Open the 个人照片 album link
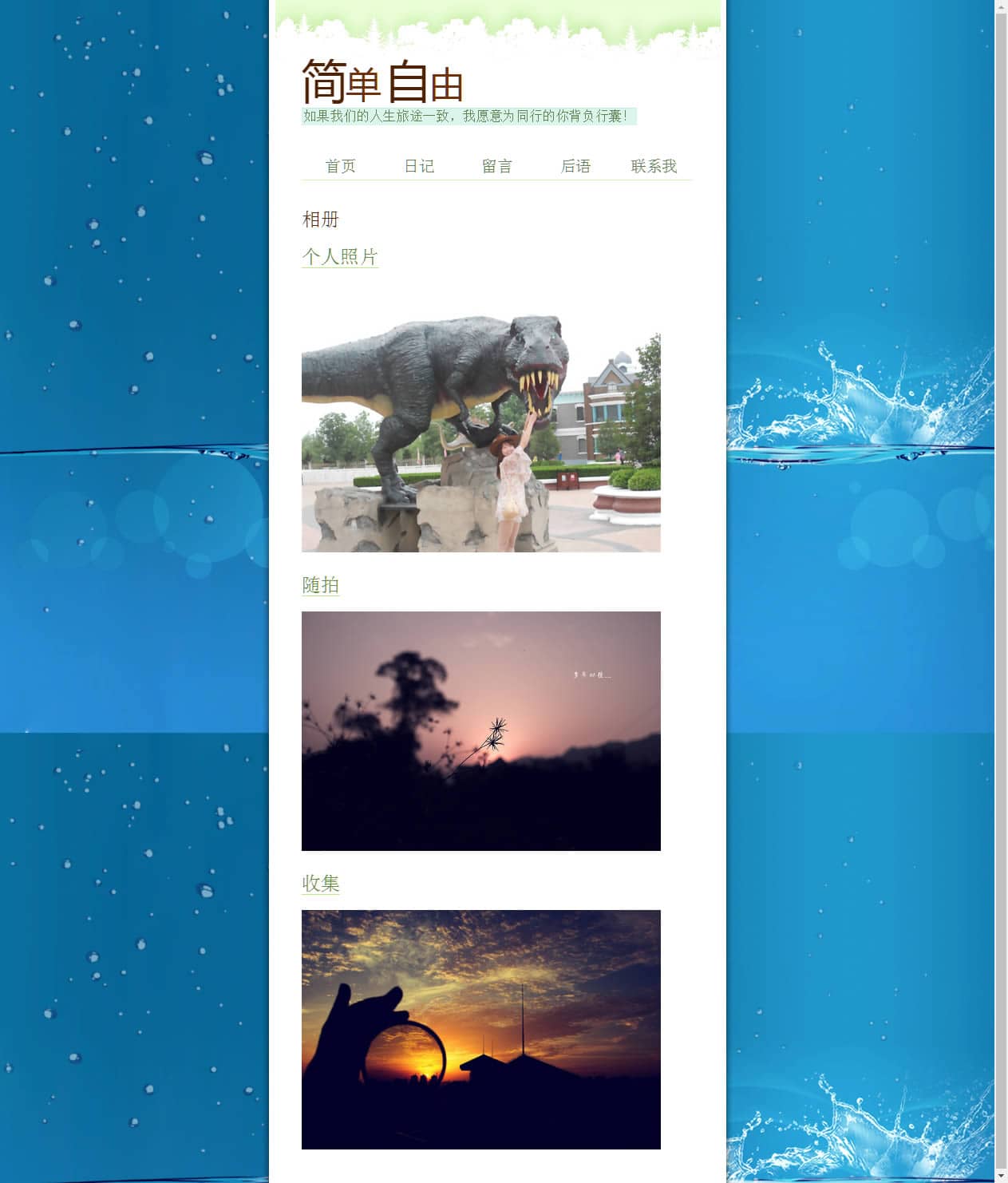This screenshot has width=1008, height=1183. 340,256
